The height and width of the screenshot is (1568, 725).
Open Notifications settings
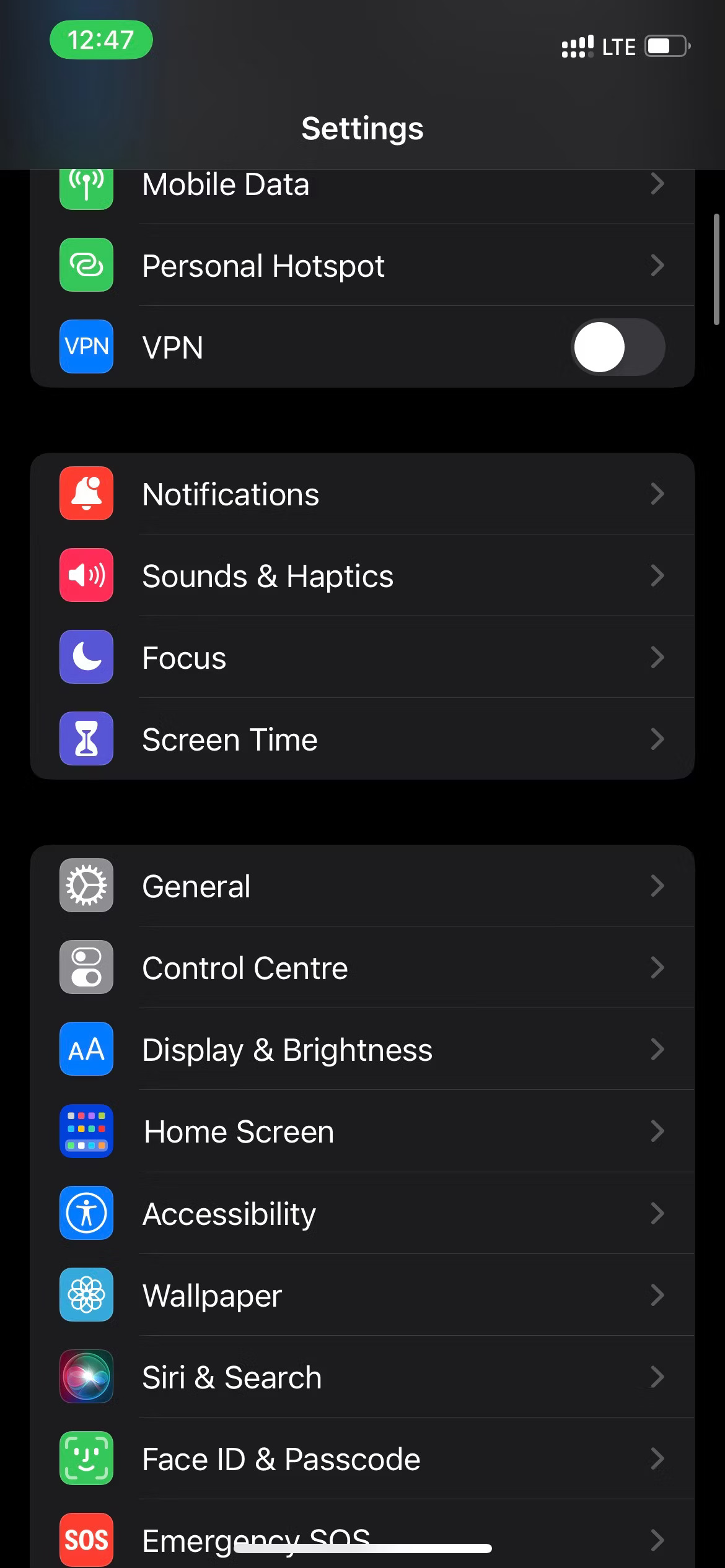tap(362, 494)
